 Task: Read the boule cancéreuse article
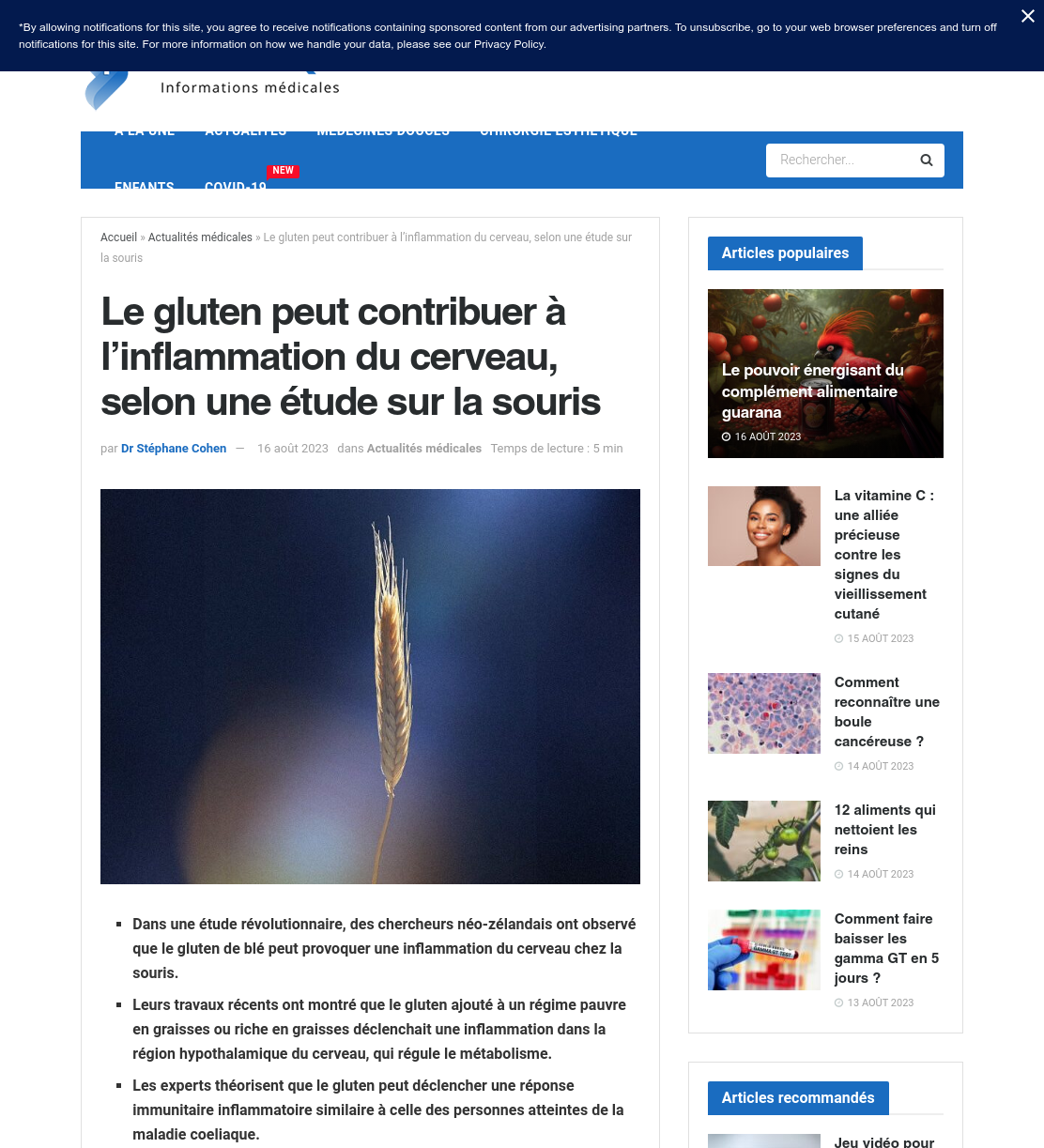(887, 712)
